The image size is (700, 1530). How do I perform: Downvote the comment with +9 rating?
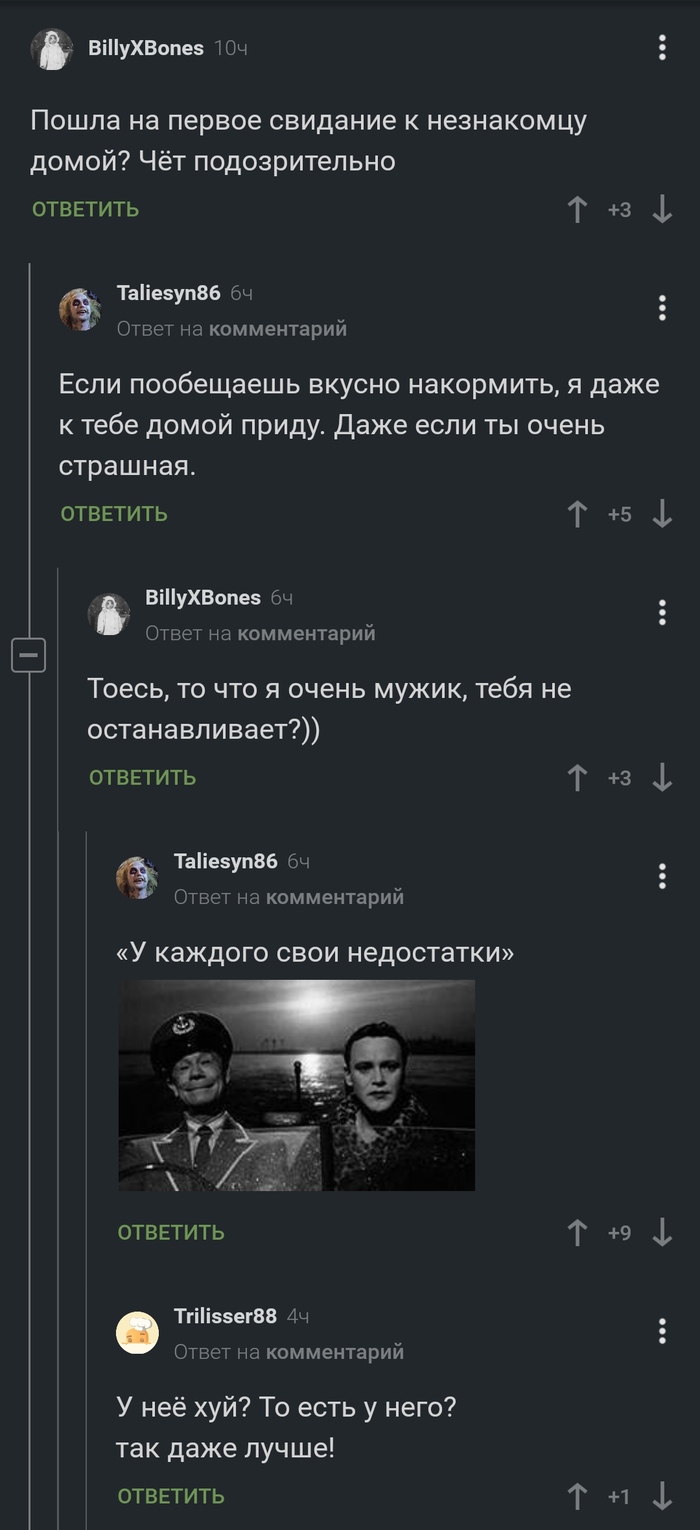pyautogui.click(x=662, y=1233)
